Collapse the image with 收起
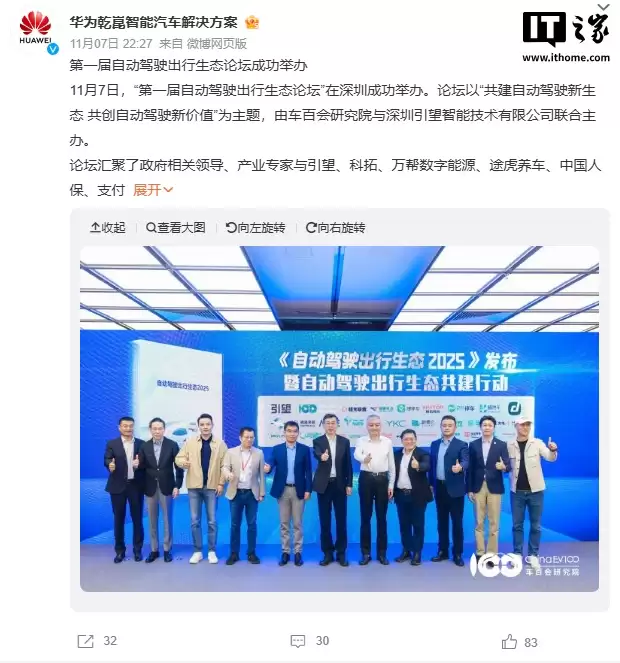620x663 pixels. 108,228
